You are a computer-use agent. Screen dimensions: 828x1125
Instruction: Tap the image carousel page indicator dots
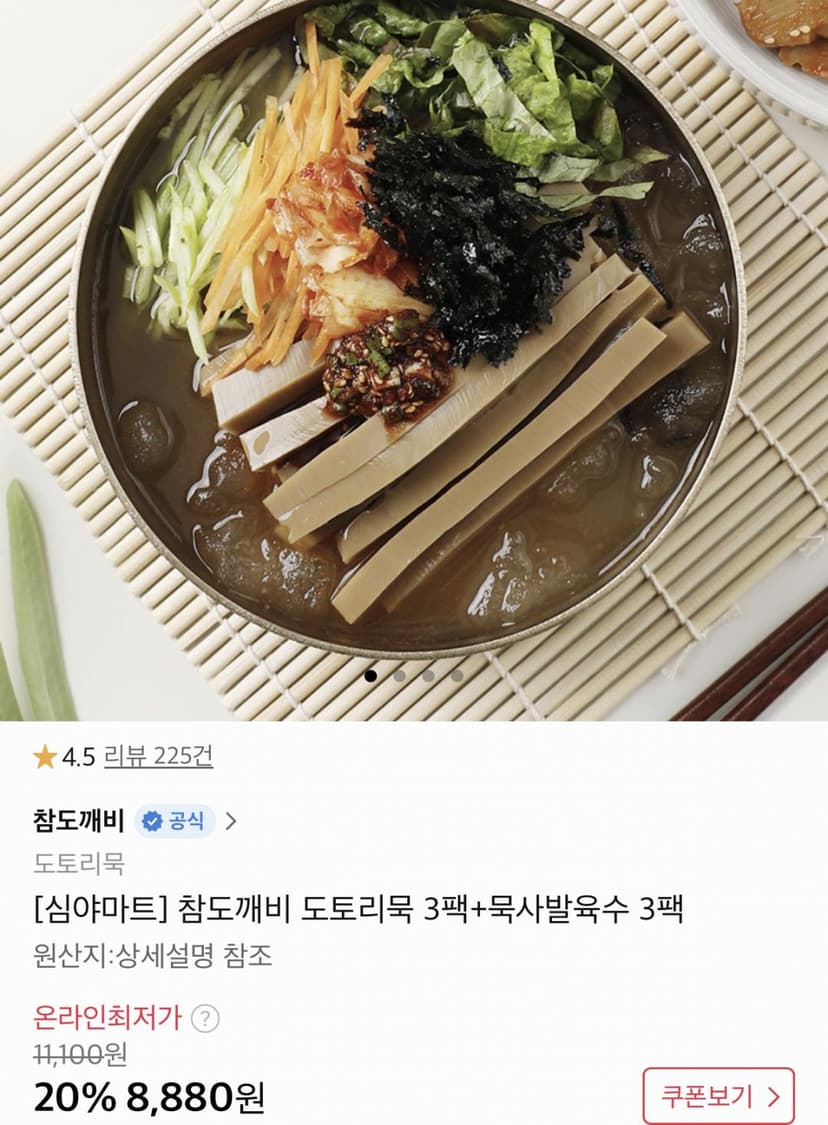coord(414,675)
